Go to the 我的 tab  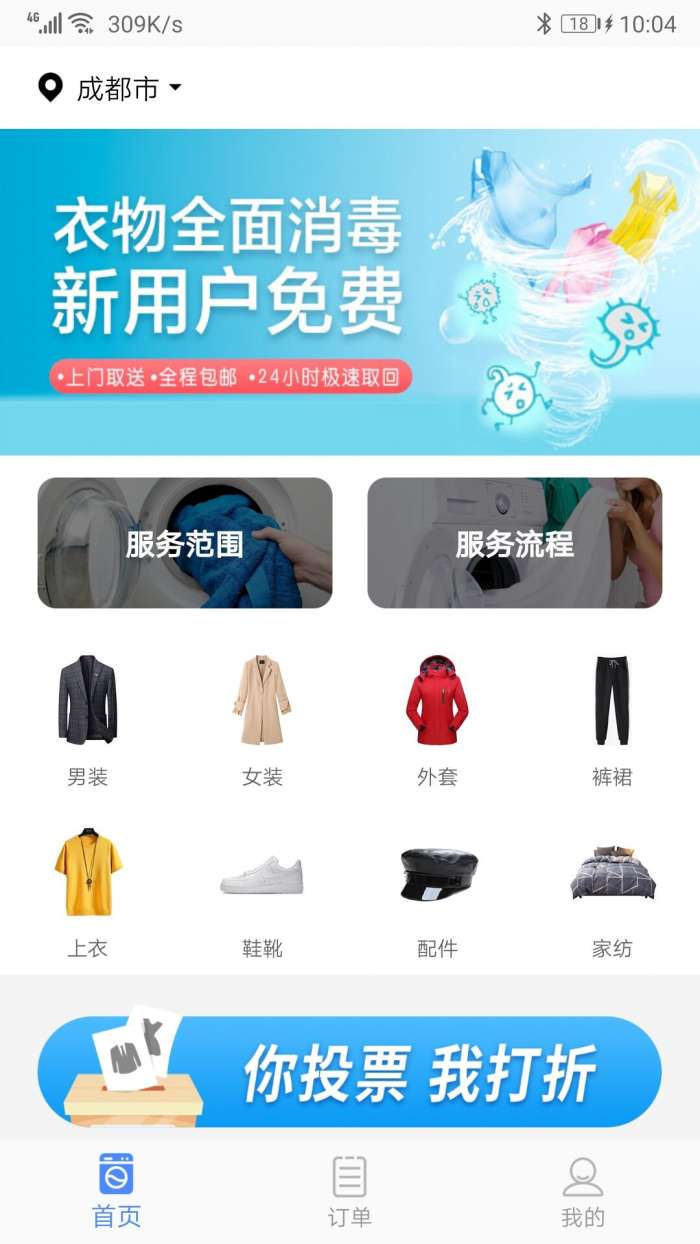[582, 1190]
